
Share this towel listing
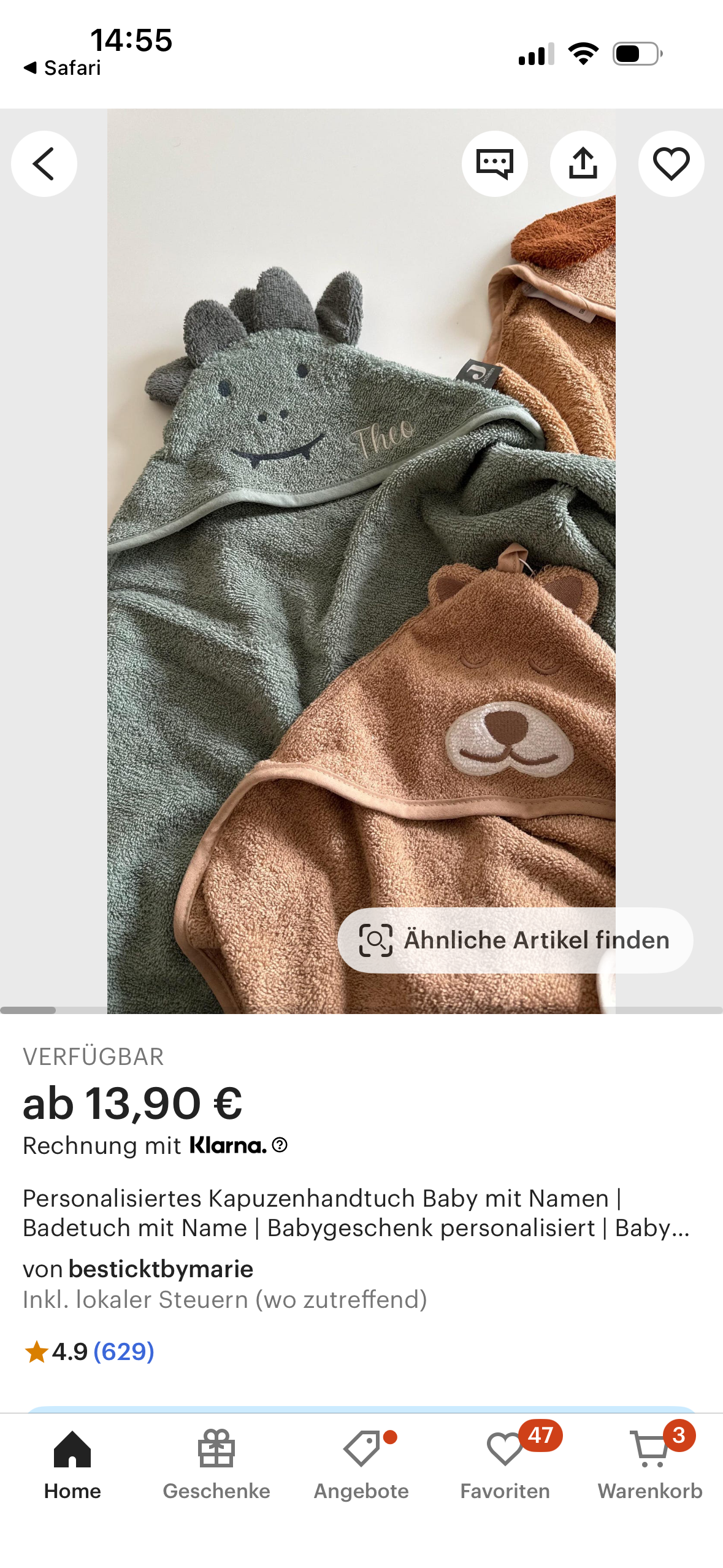tap(583, 164)
